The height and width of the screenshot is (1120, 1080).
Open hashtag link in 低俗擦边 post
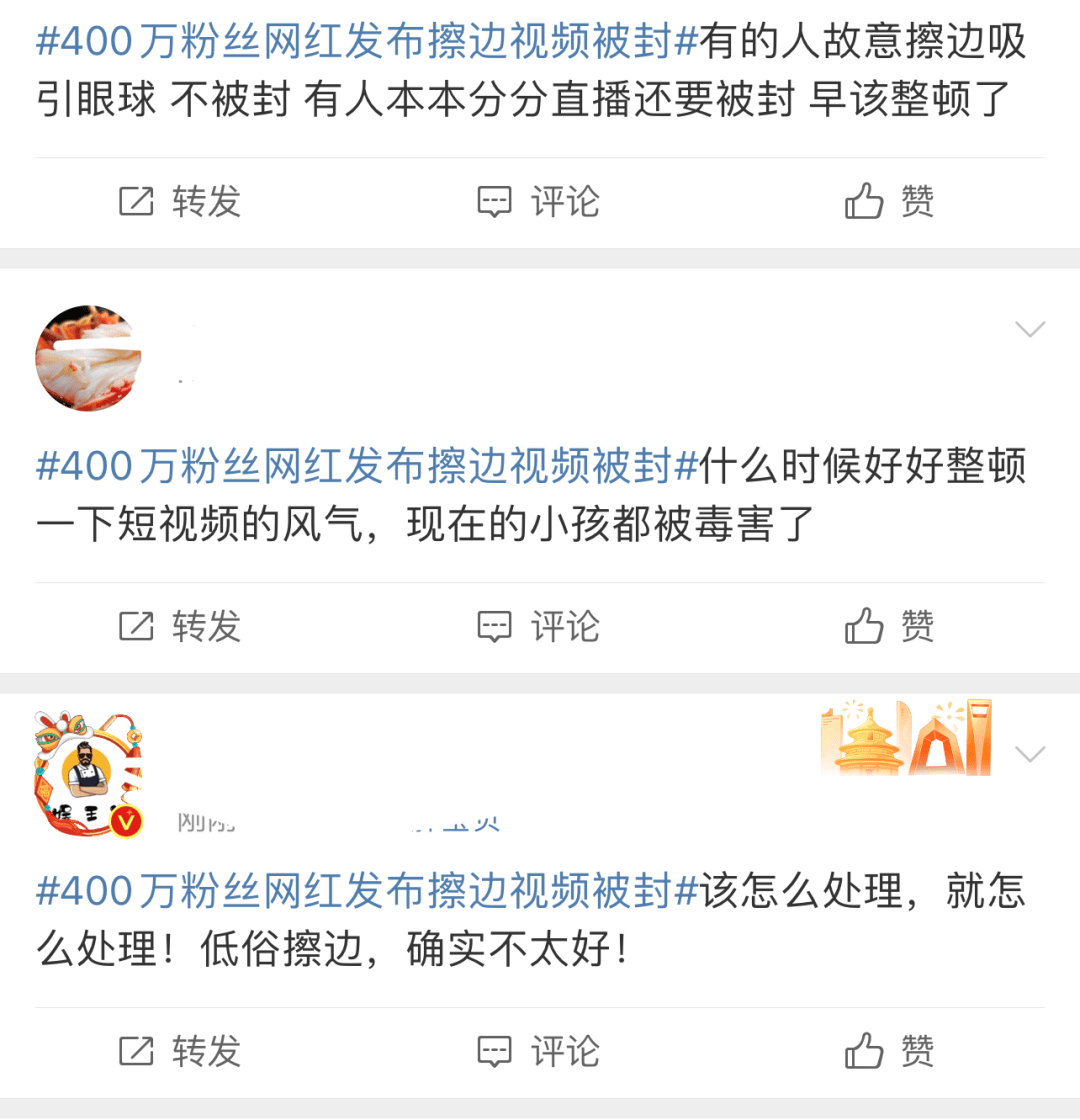(366, 891)
